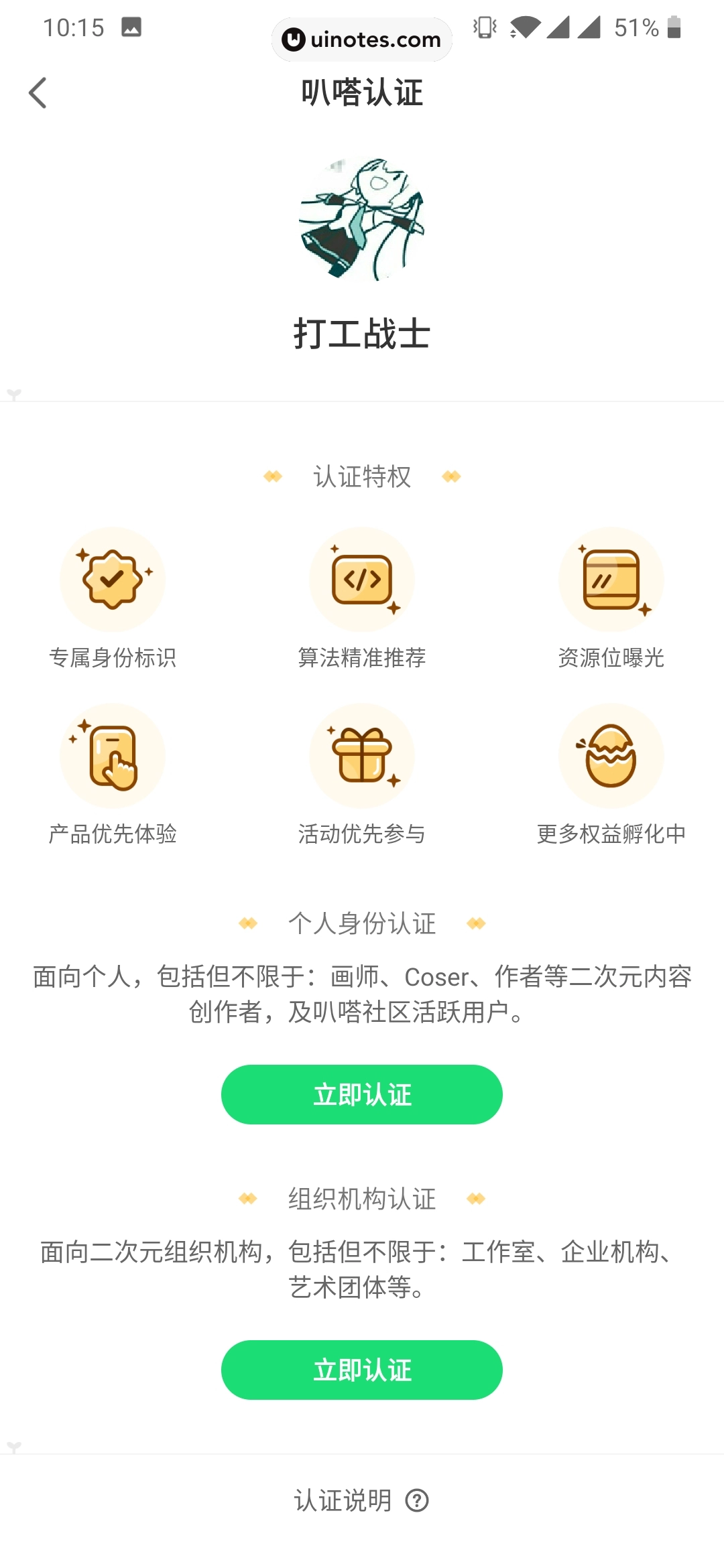Open the 认证说明 help link
The image size is (724, 1568).
[x=362, y=1500]
